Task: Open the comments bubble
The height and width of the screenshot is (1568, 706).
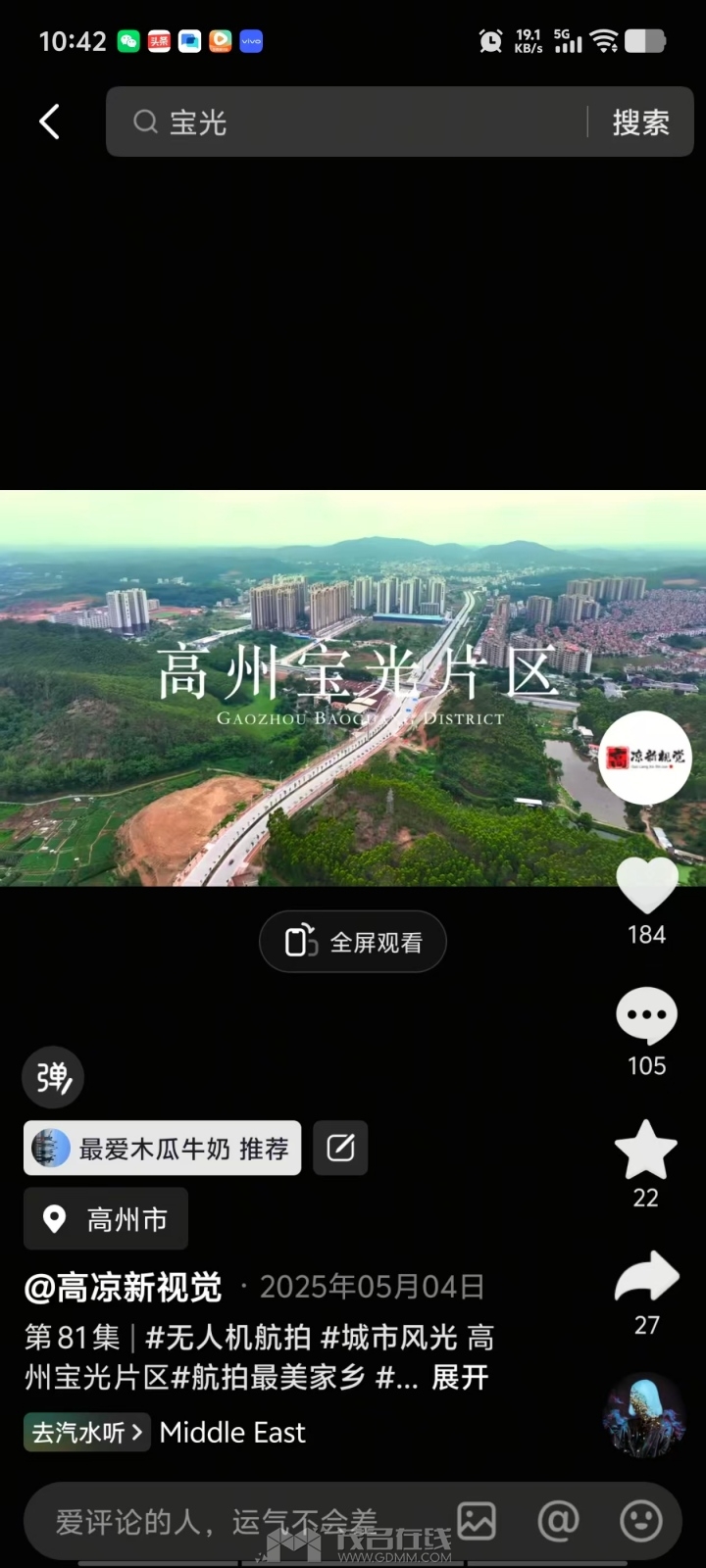Action: click(x=646, y=1016)
